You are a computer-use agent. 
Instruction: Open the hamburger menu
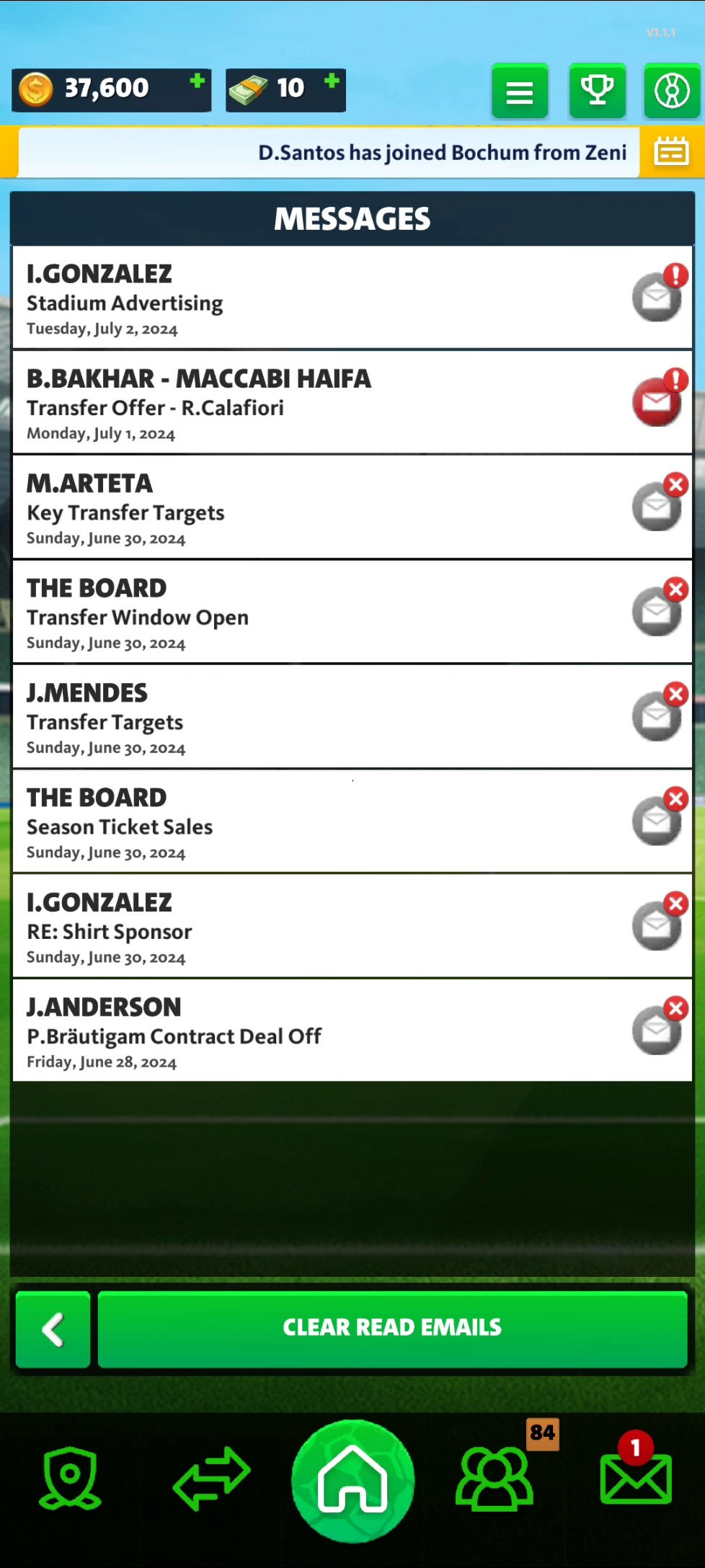520,92
